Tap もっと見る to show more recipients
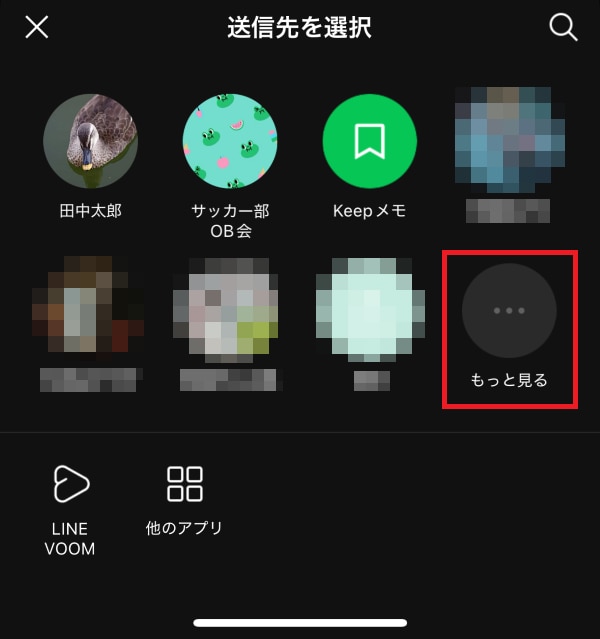The image size is (600, 639). [509, 311]
